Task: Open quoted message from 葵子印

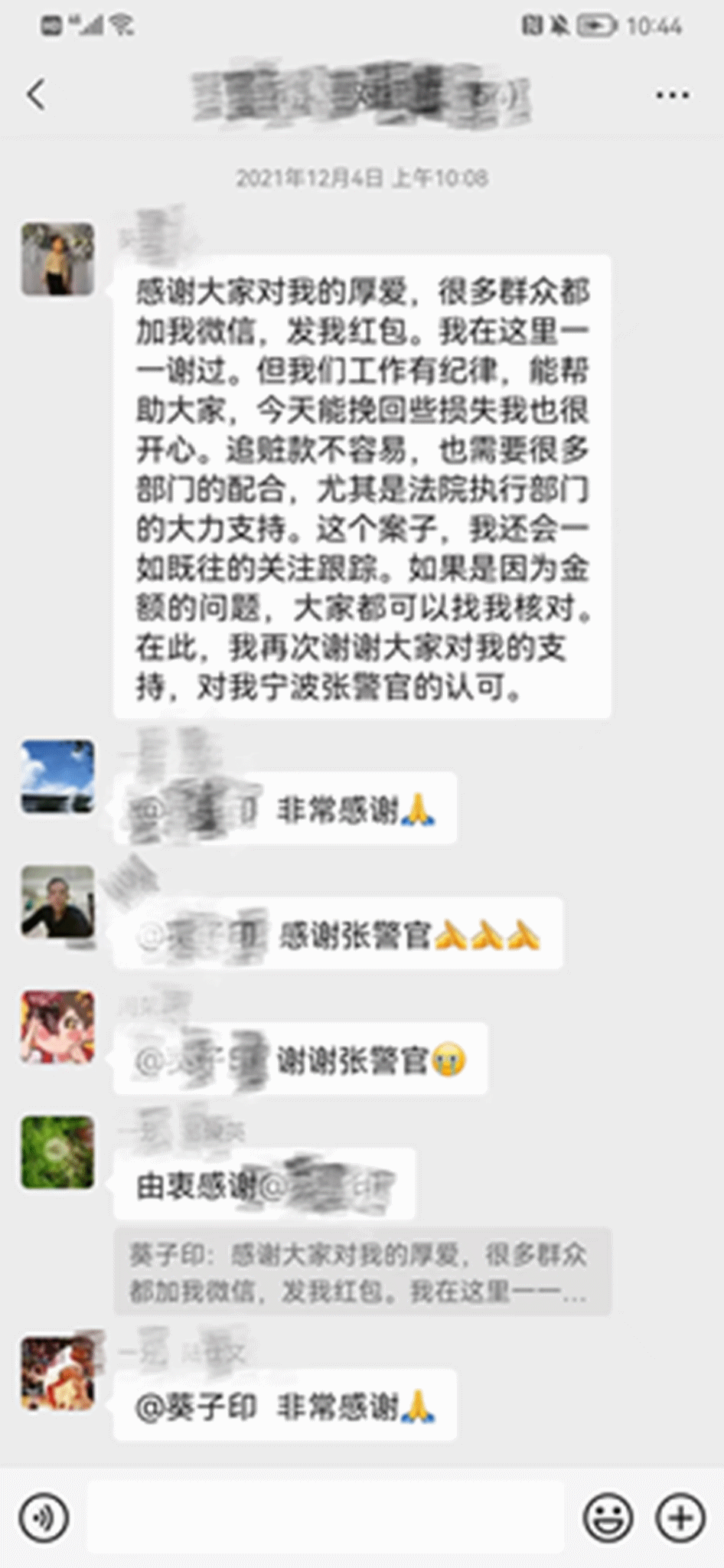Action: pyautogui.click(x=363, y=1272)
